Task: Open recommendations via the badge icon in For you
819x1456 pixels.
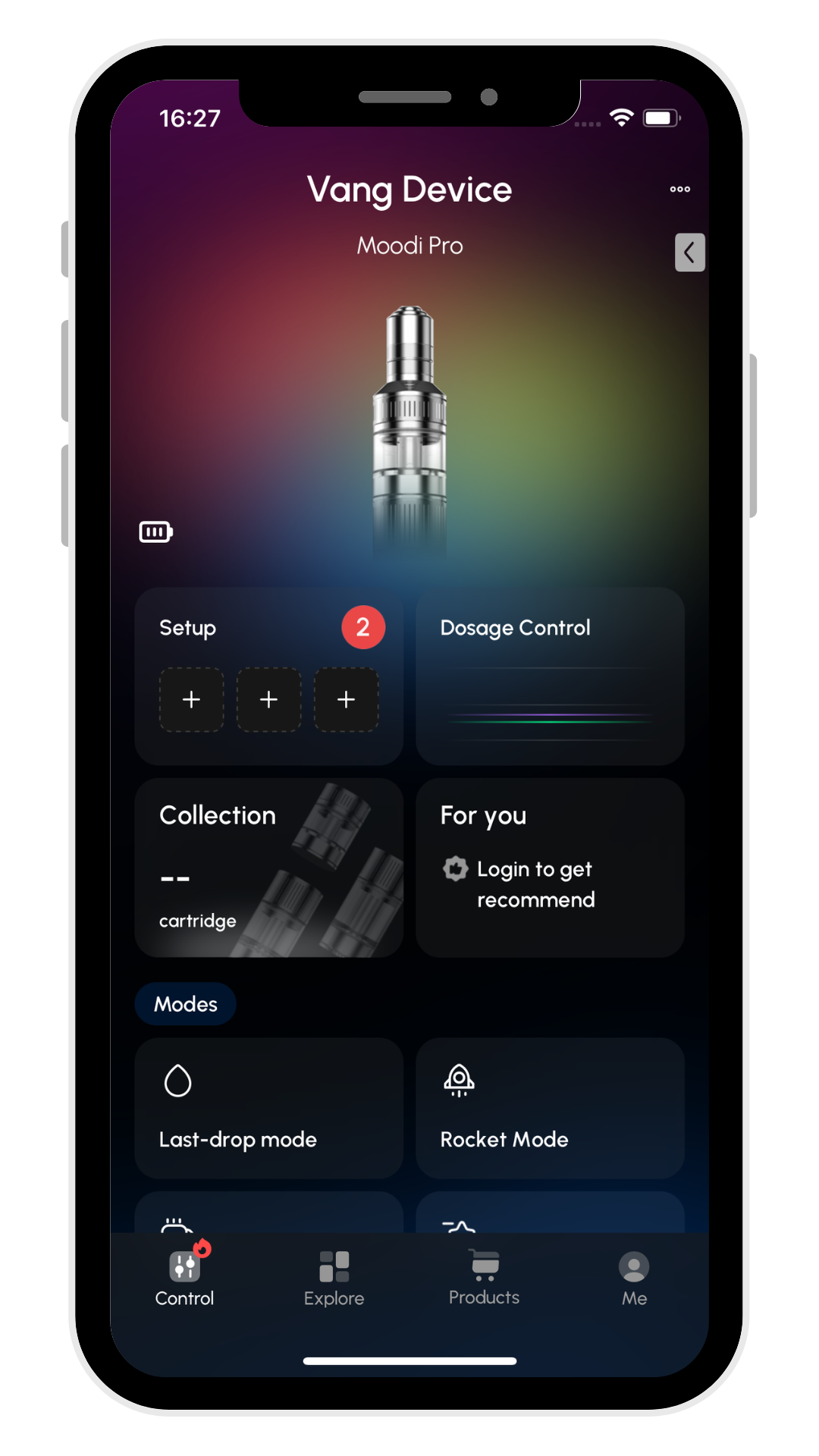Action: (454, 869)
